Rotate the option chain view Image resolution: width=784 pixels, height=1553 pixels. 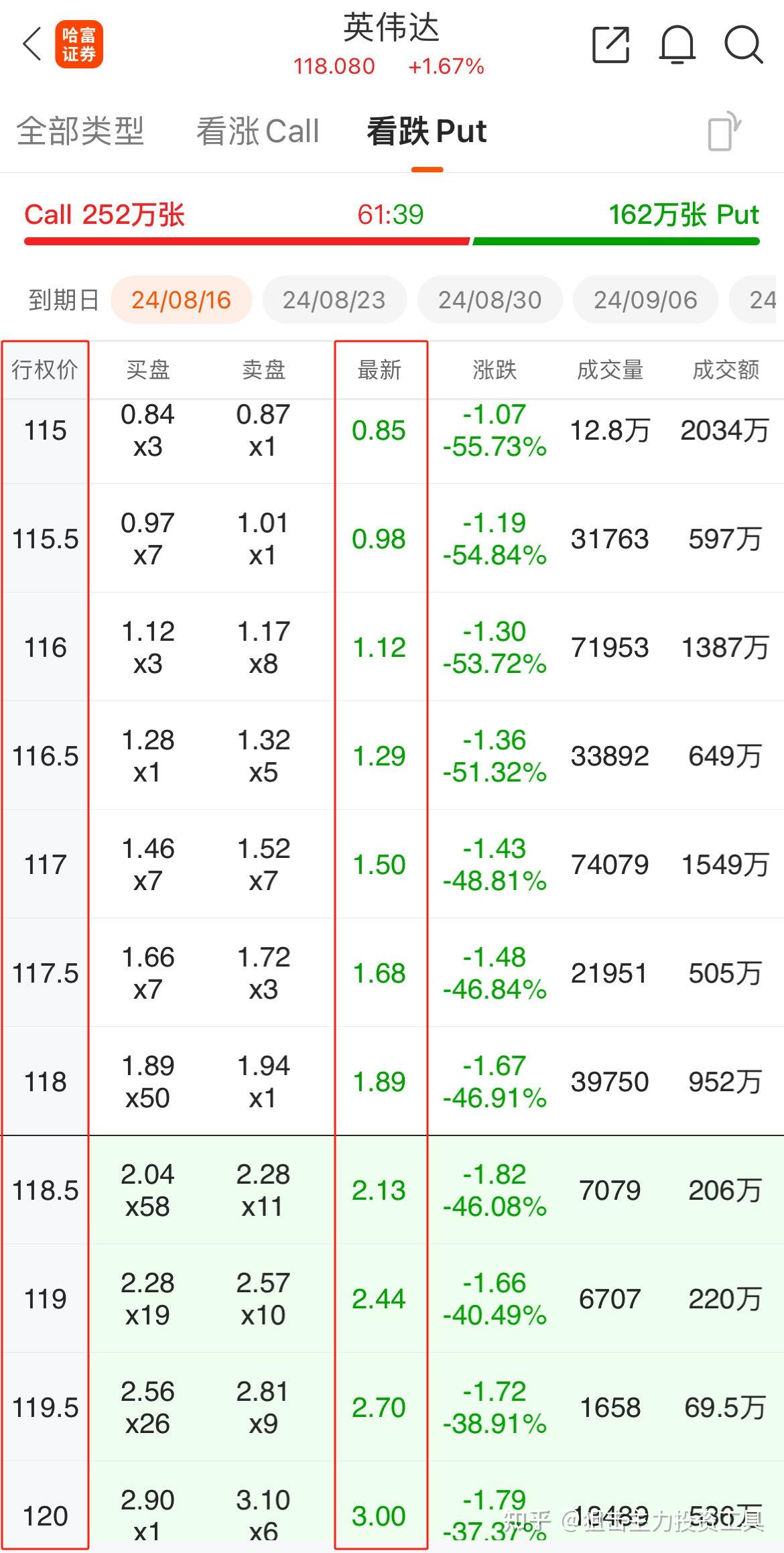[724, 131]
